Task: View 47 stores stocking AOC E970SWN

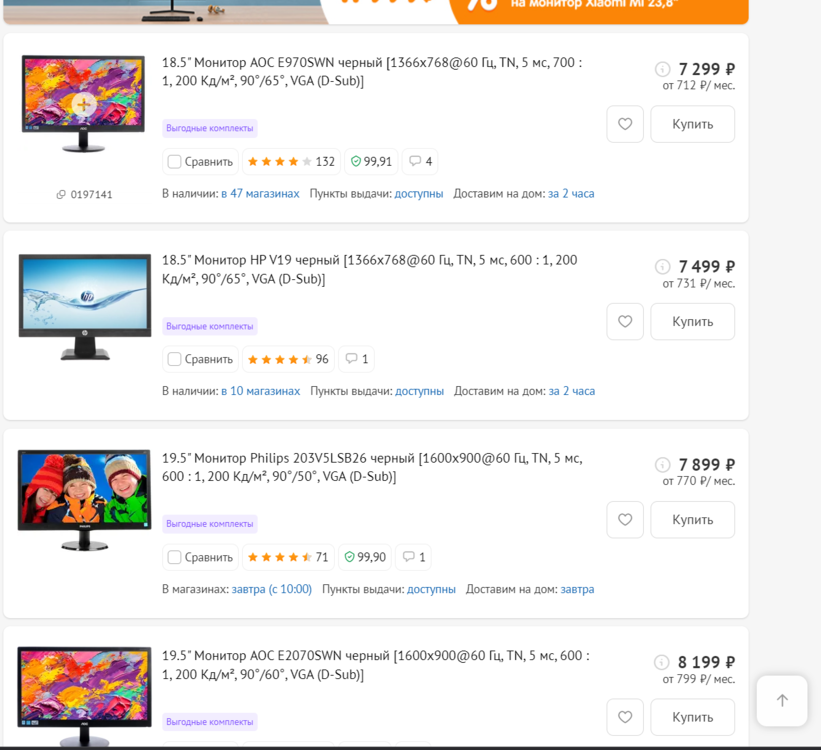Action: pyautogui.click(x=260, y=193)
